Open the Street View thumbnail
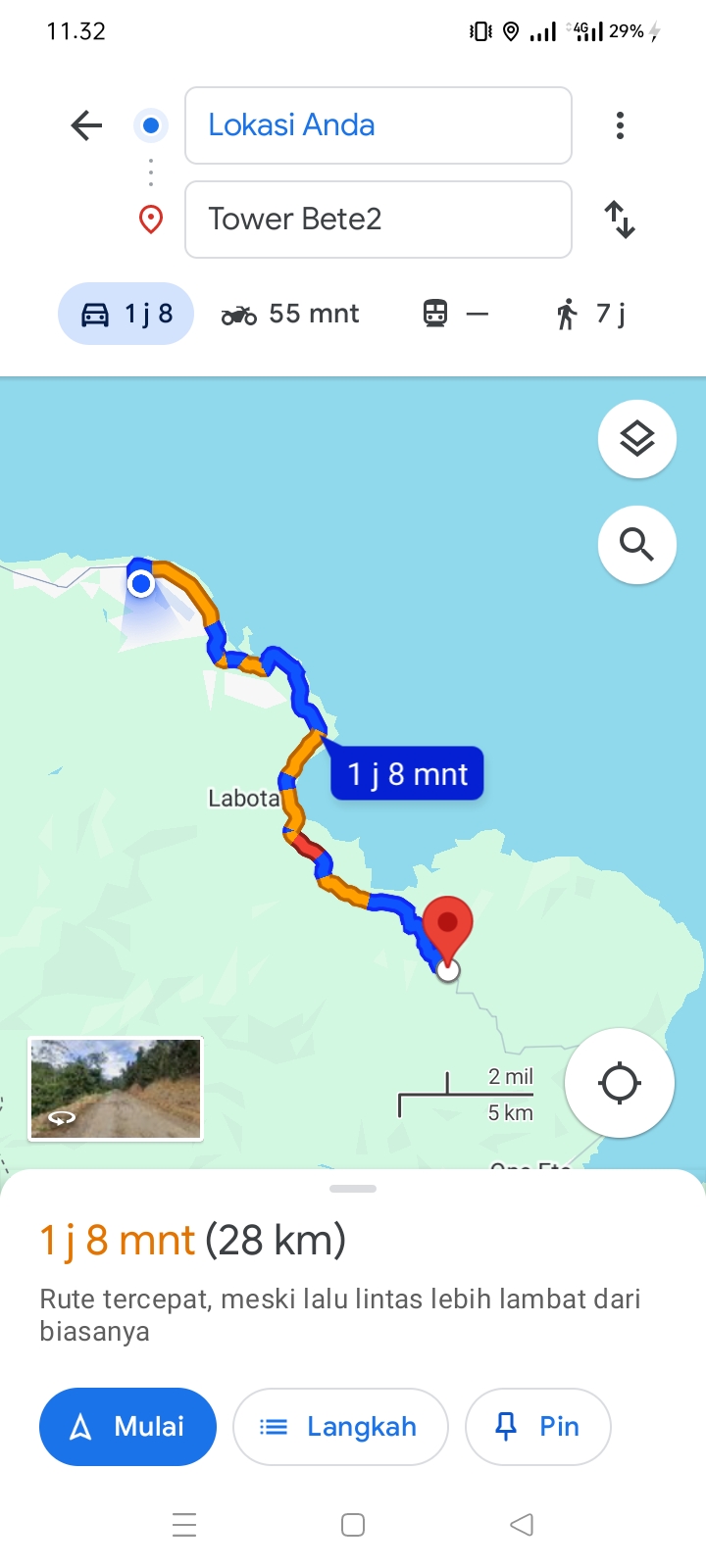 point(116,1089)
